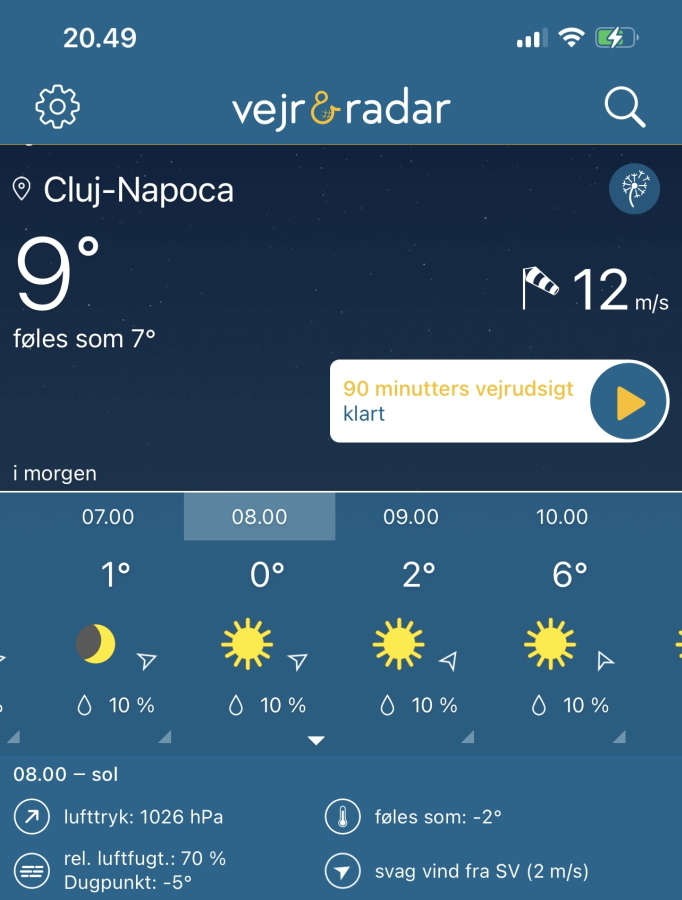Tap the Cluj-Napoca location name
The height and width of the screenshot is (900, 682).
click(138, 190)
